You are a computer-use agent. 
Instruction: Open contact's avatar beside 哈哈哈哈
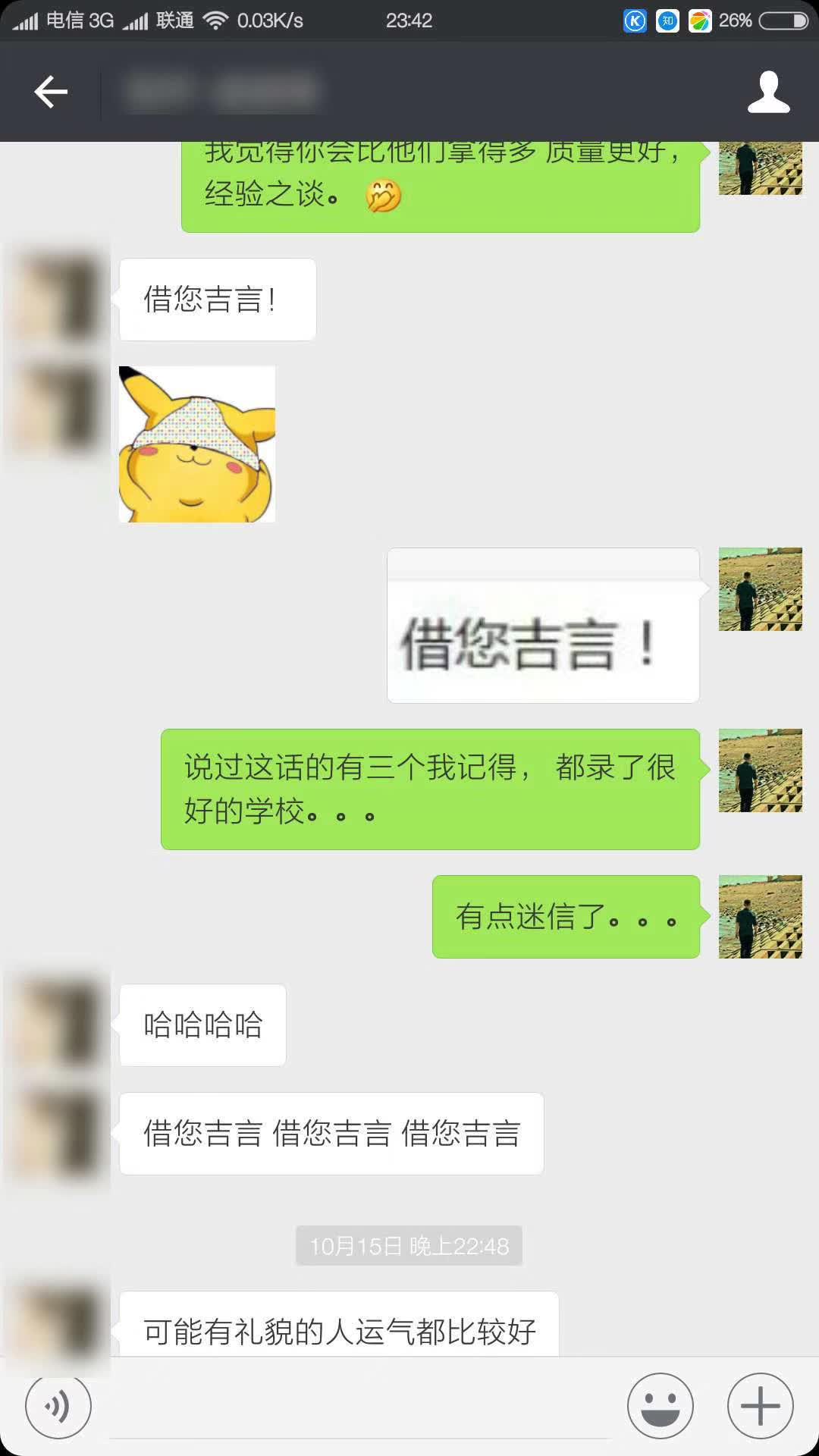(x=58, y=1025)
